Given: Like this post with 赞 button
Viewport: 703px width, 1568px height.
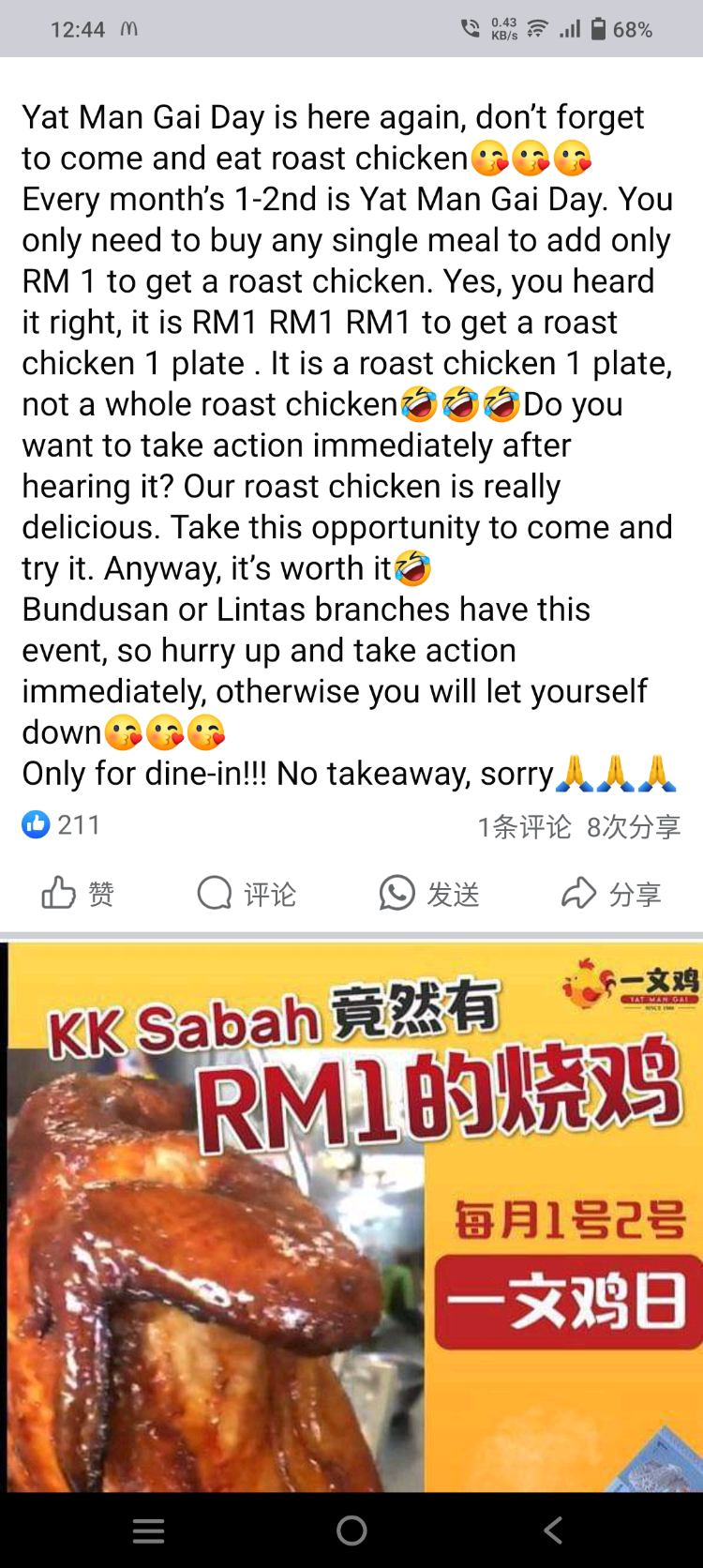Looking at the screenshot, I should tap(79, 893).
